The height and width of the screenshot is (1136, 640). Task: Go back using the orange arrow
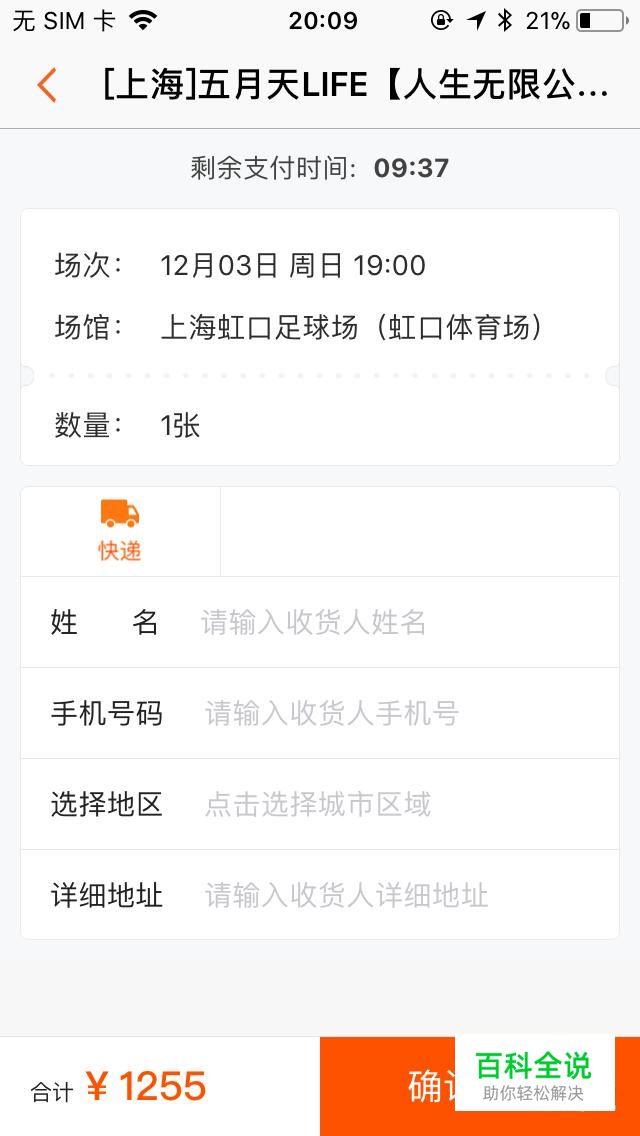(47, 85)
